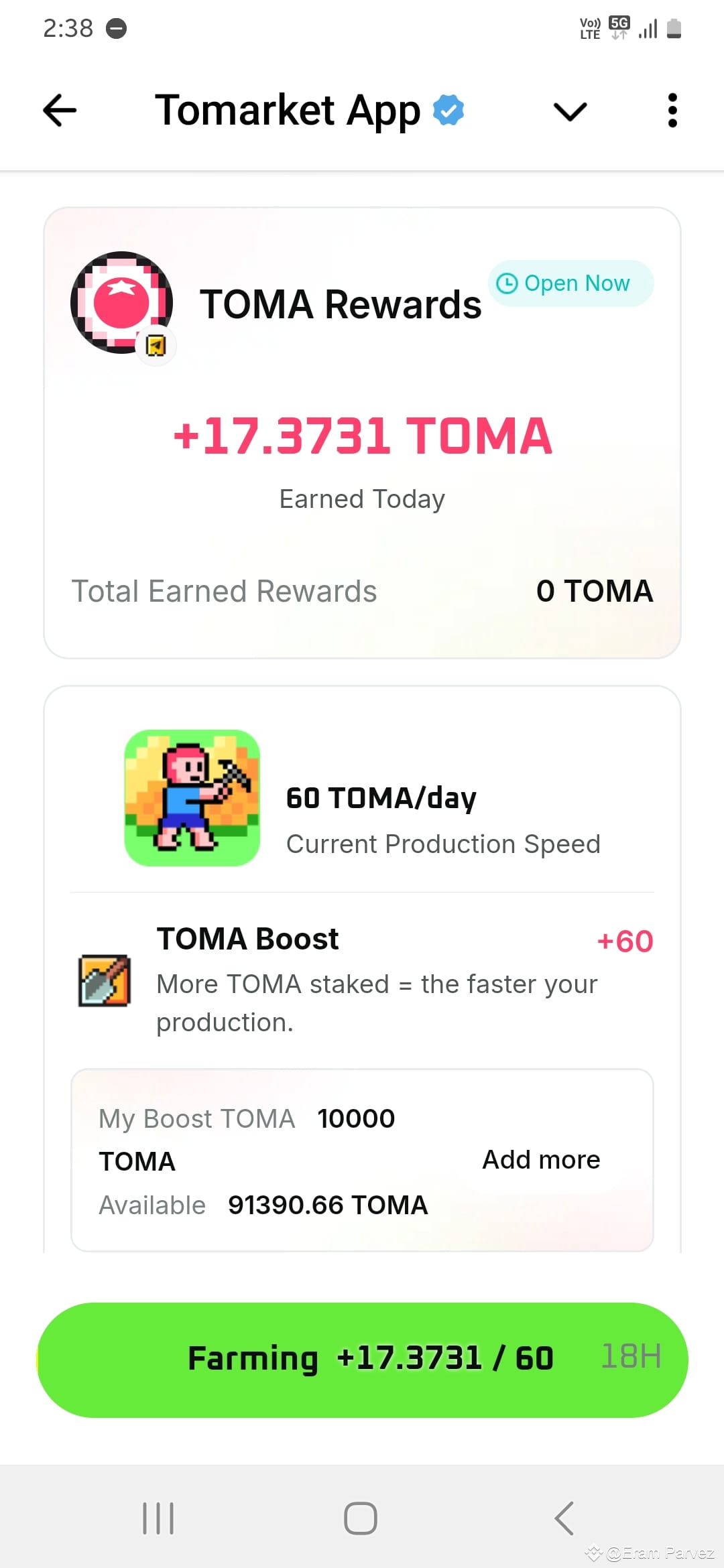Click the clock icon inside Open Now badge

click(x=508, y=283)
